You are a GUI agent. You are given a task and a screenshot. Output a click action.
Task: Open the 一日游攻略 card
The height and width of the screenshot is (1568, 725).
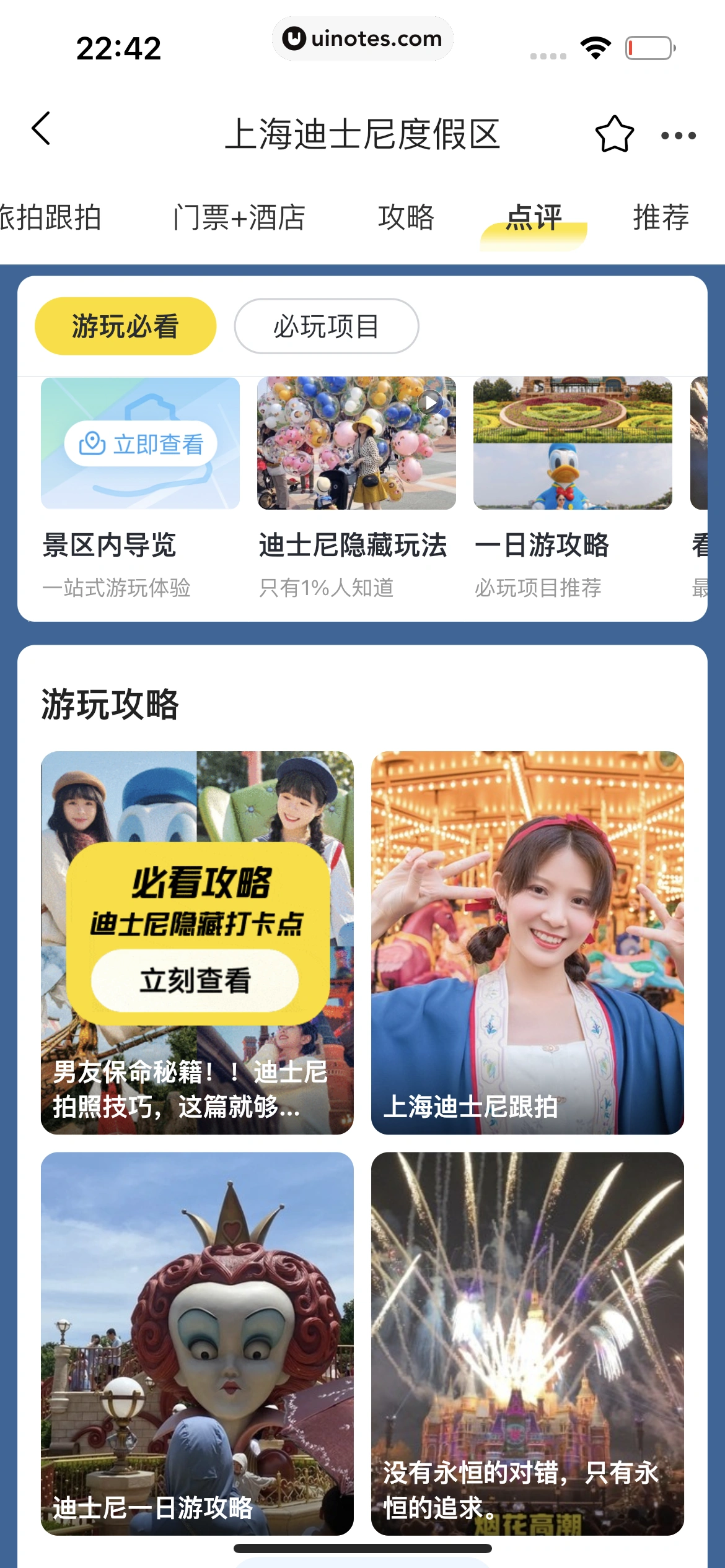coord(573,443)
